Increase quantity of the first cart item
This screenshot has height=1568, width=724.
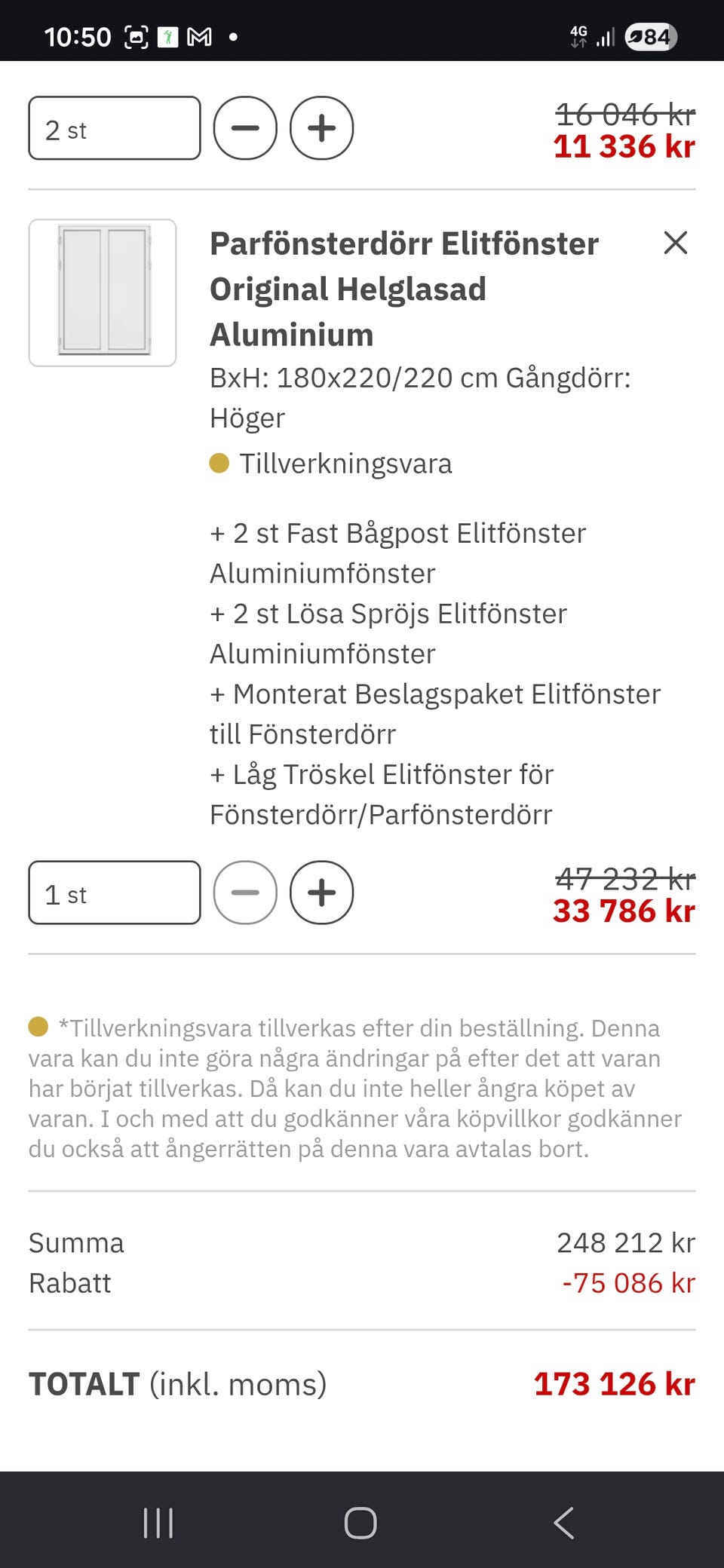coord(322,128)
